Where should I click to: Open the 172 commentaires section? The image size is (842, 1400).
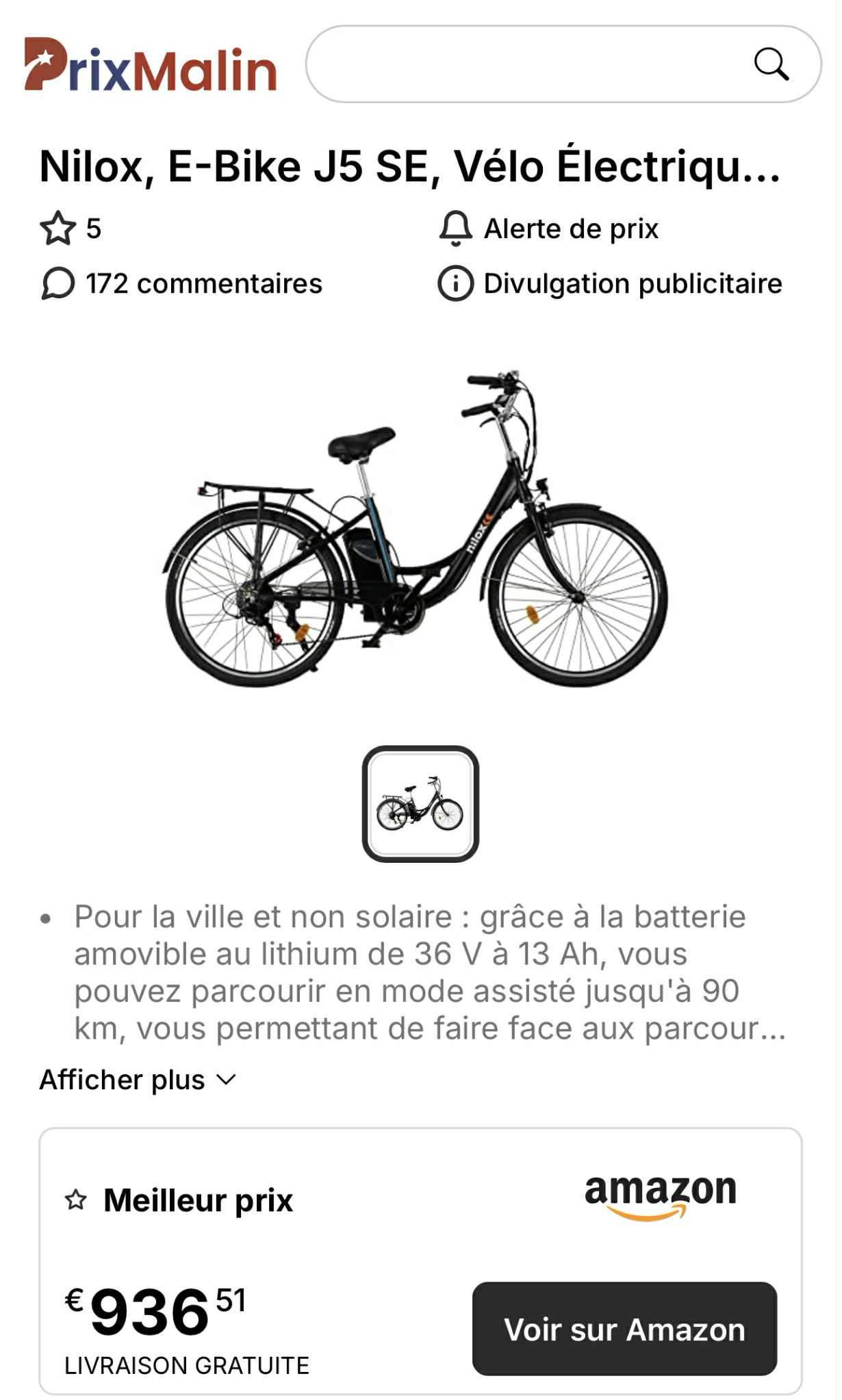(182, 283)
